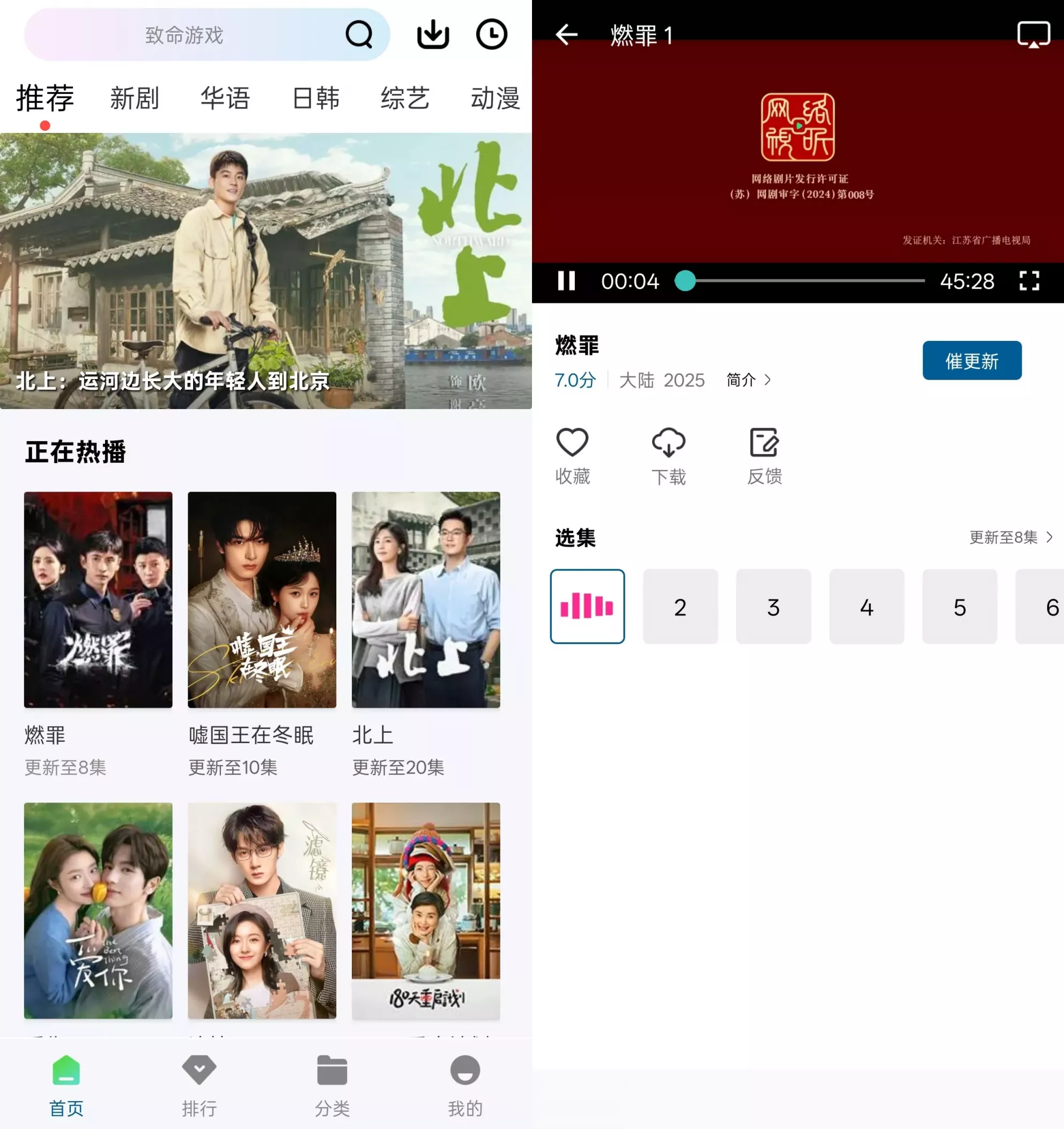Open the watch history clock icon
Image resolution: width=1064 pixels, height=1129 pixels.
(x=491, y=35)
